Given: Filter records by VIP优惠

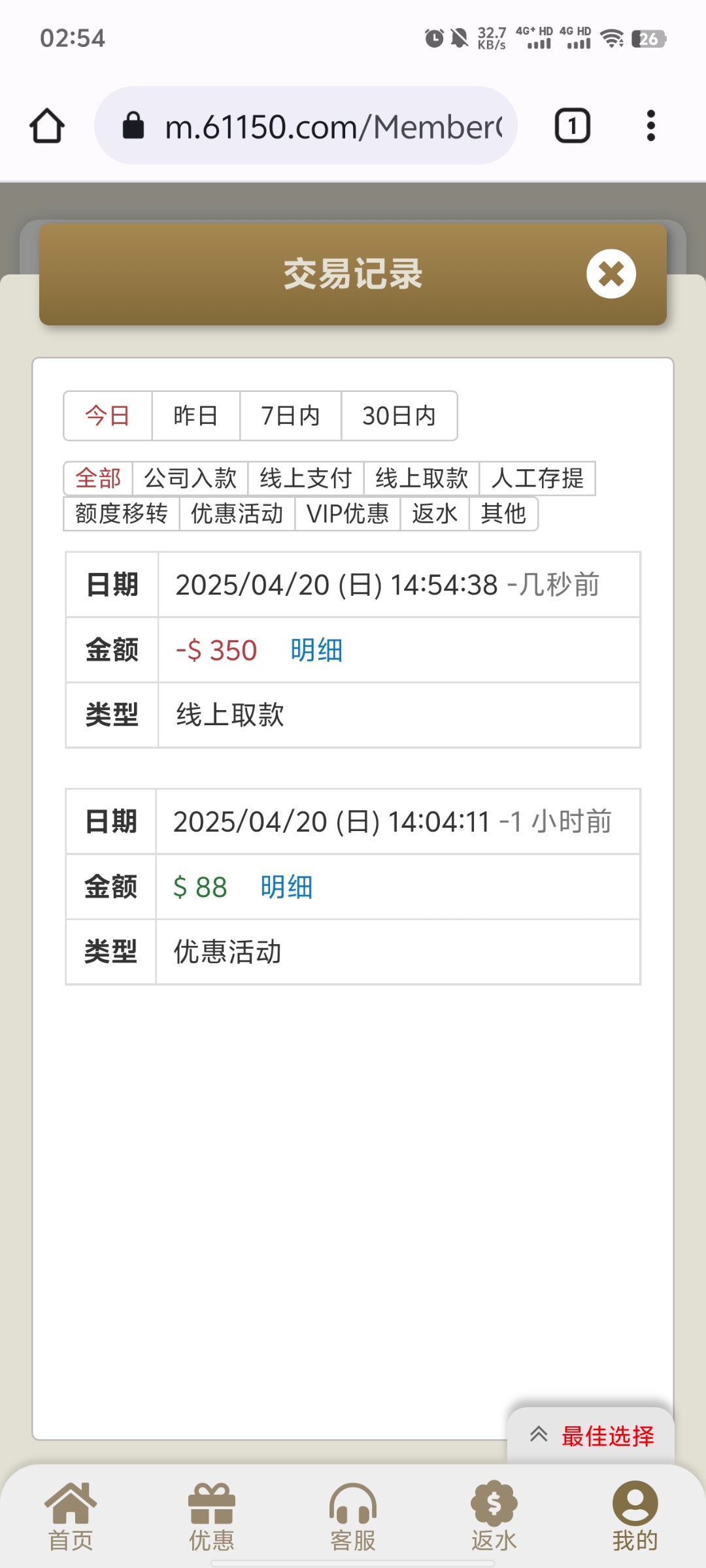Looking at the screenshot, I should point(348,514).
